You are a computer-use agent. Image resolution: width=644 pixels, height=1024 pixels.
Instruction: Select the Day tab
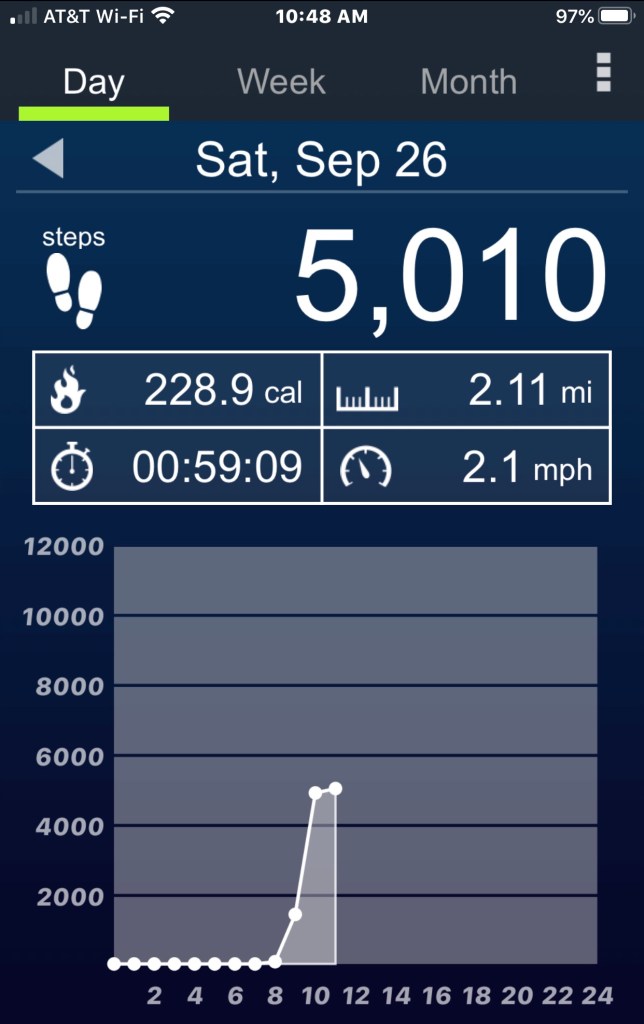pyautogui.click(x=93, y=81)
